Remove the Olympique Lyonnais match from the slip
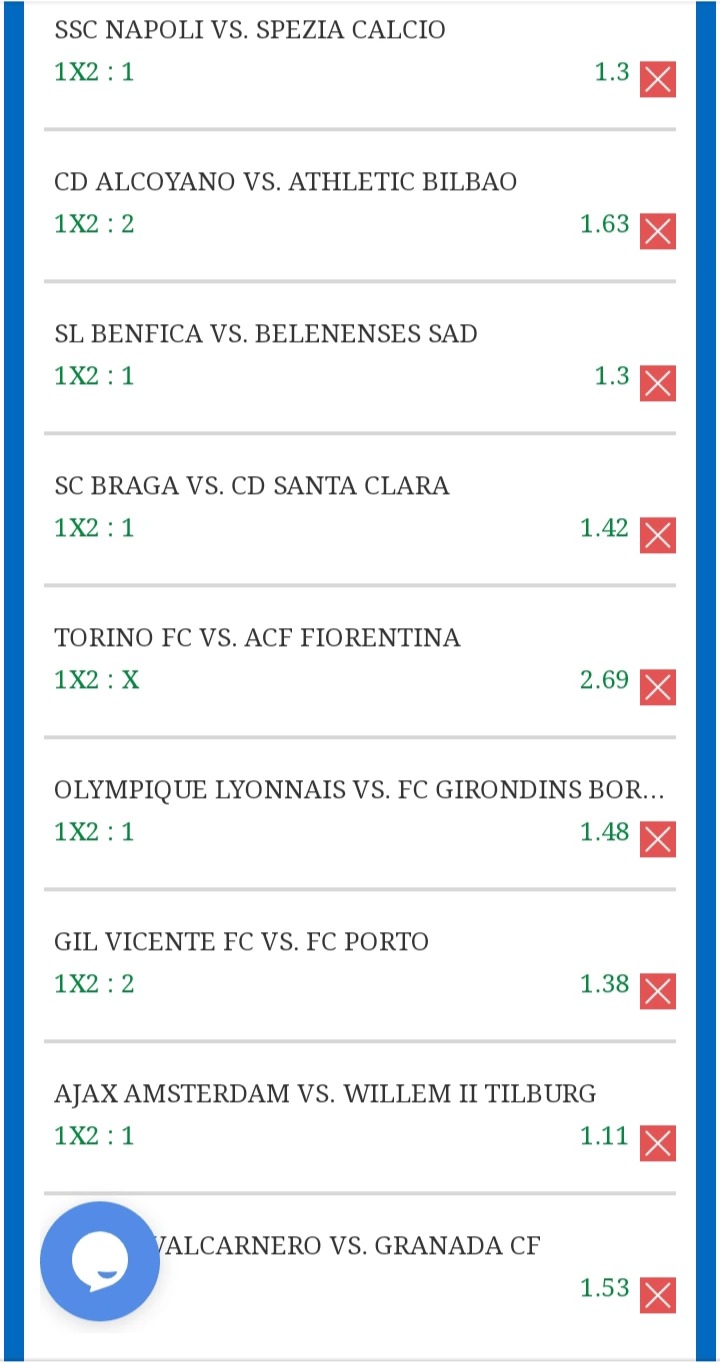The height and width of the screenshot is (1364, 720). click(x=658, y=839)
